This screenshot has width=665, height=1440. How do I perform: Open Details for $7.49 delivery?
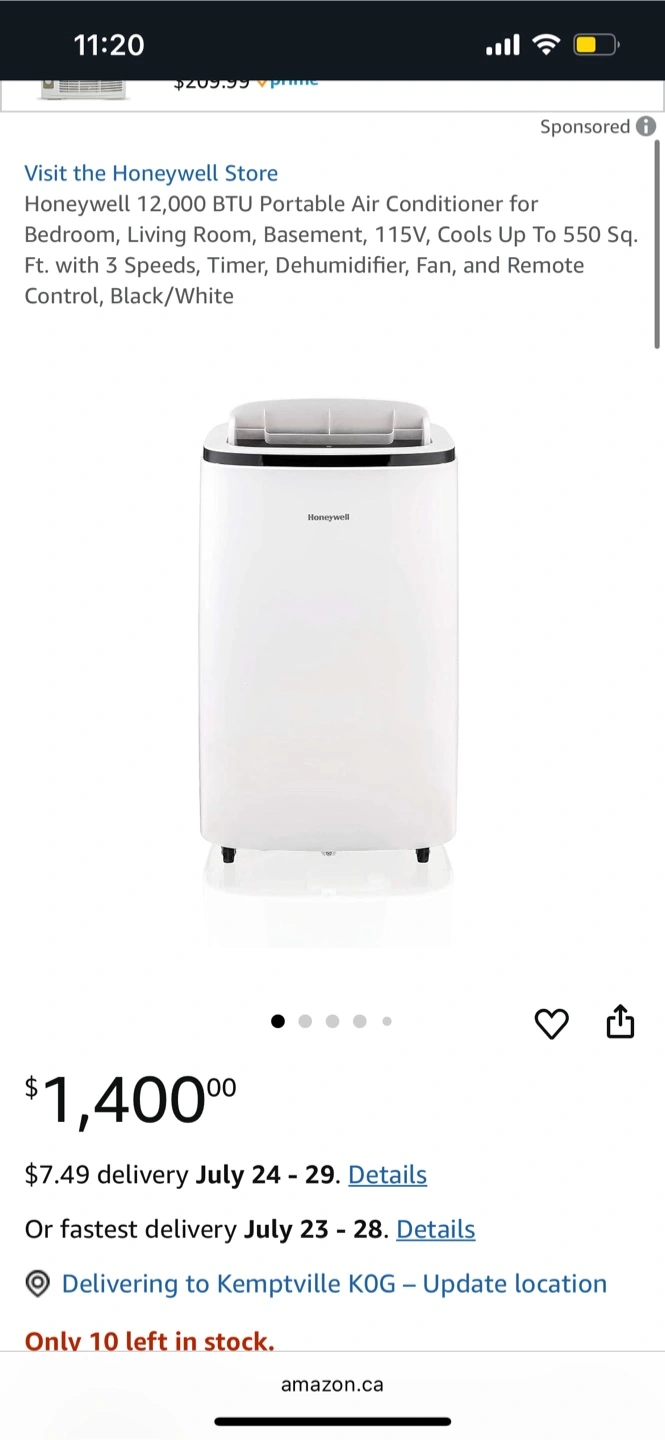pyautogui.click(x=387, y=1175)
